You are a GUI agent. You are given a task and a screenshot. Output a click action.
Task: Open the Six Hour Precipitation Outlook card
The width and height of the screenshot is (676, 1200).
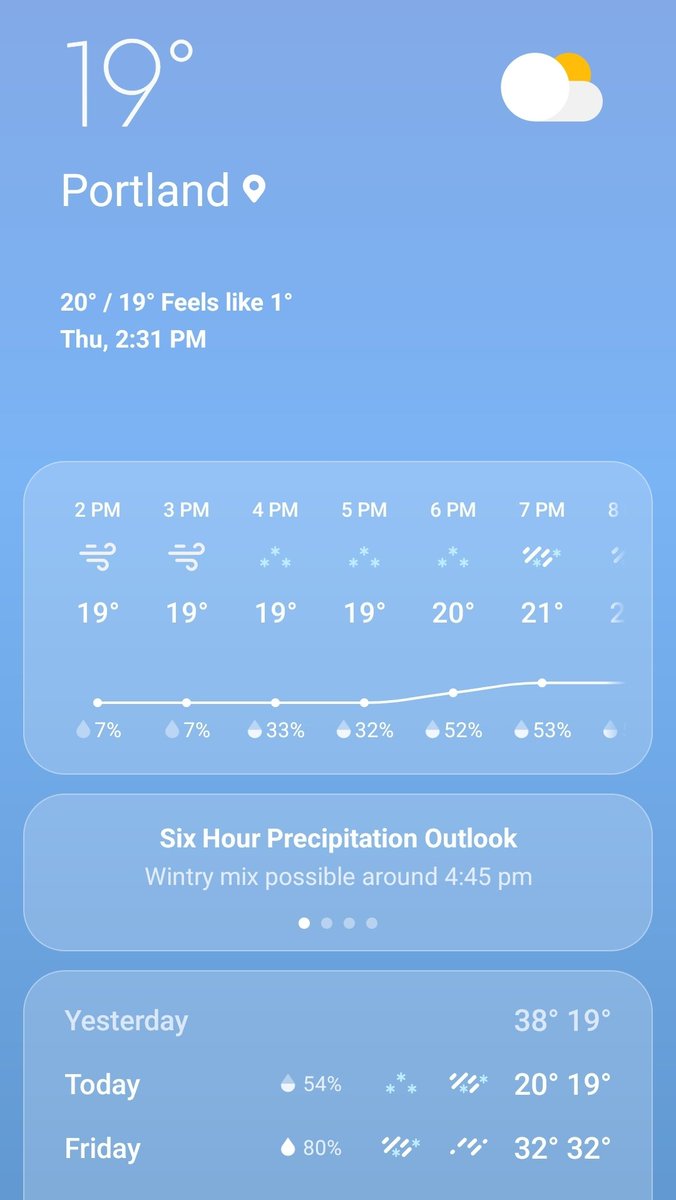click(x=338, y=872)
